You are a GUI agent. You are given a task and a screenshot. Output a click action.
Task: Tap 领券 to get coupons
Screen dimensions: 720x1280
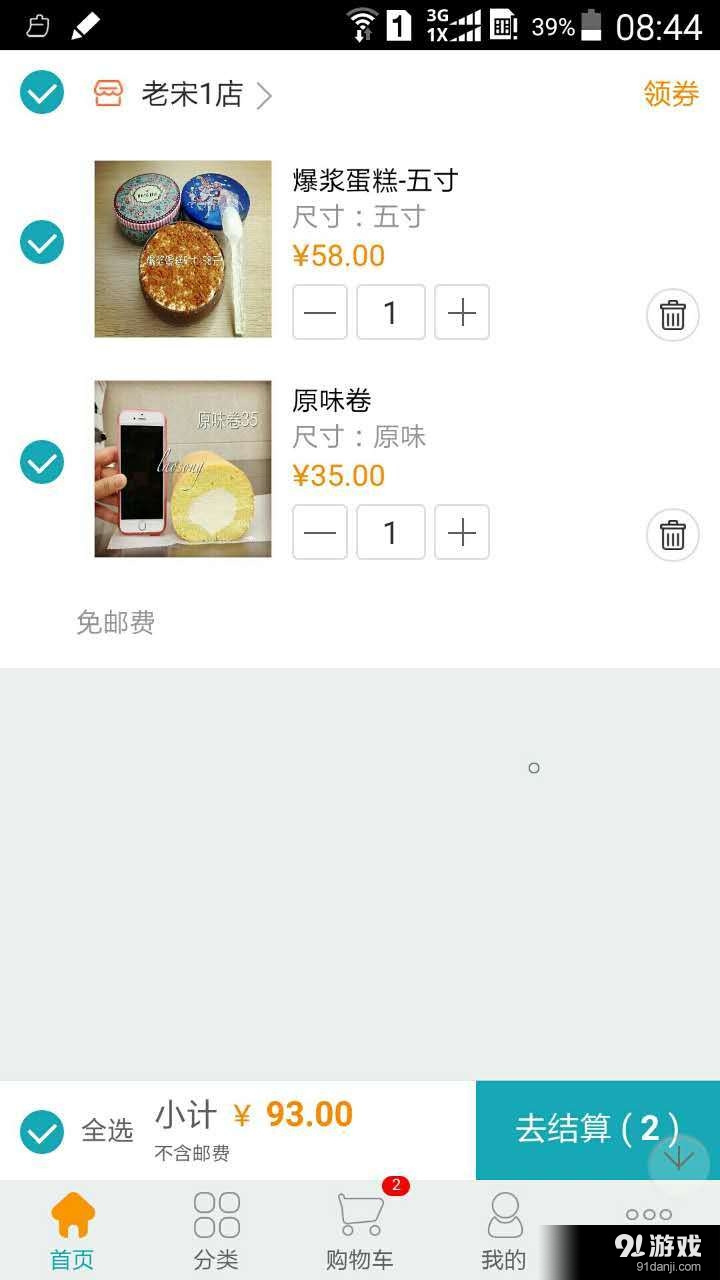(670, 95)
